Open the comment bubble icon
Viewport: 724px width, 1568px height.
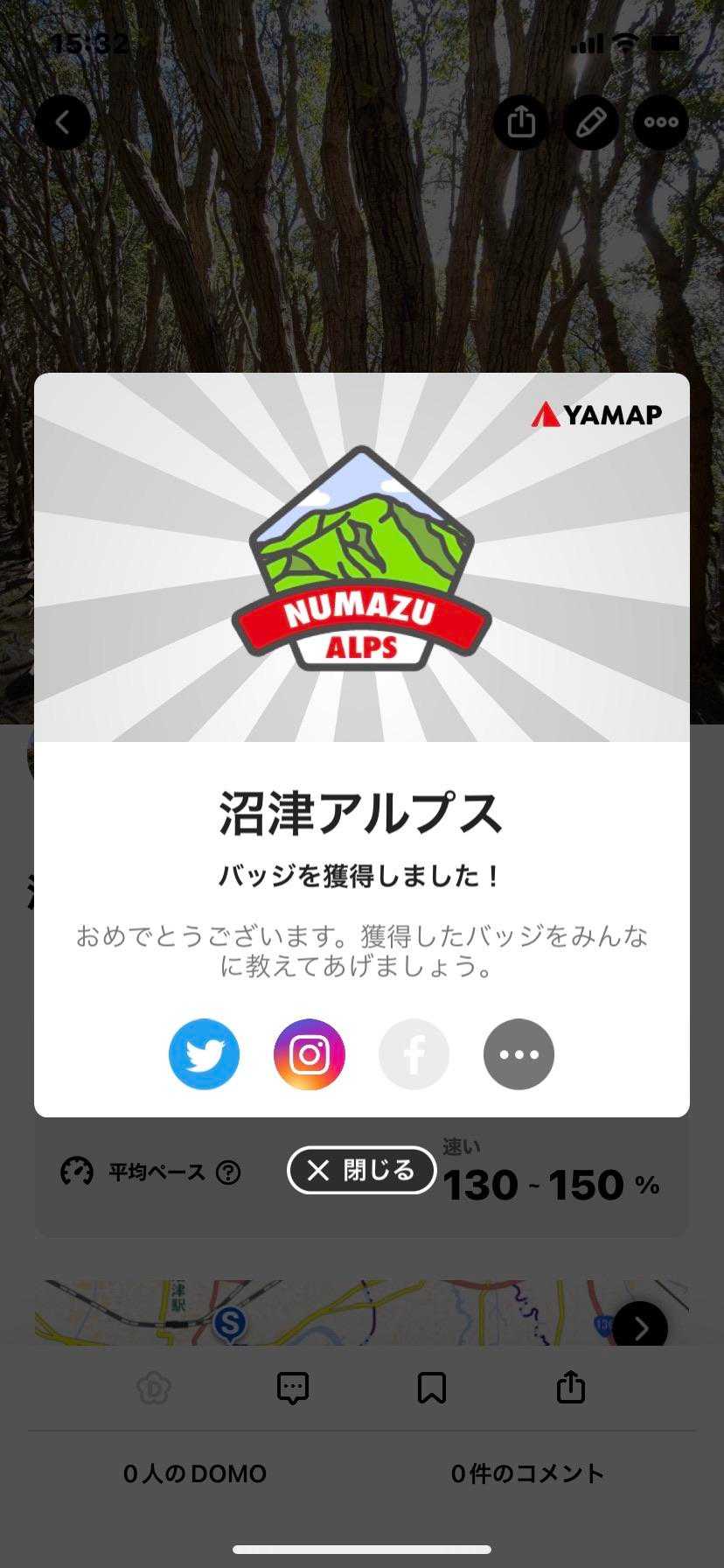click(293, 1387)
